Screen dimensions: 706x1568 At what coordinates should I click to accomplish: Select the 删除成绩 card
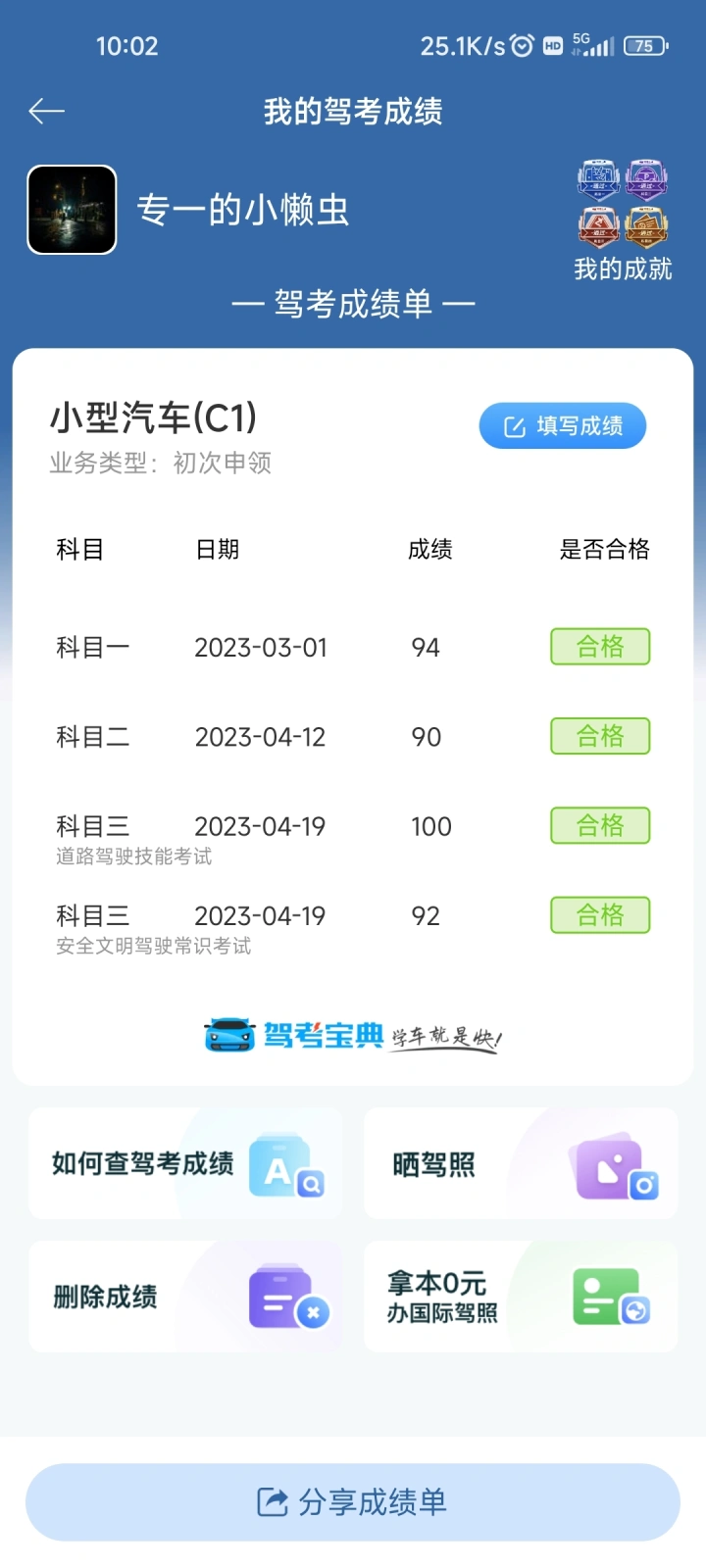click(x=186, y=1297)
